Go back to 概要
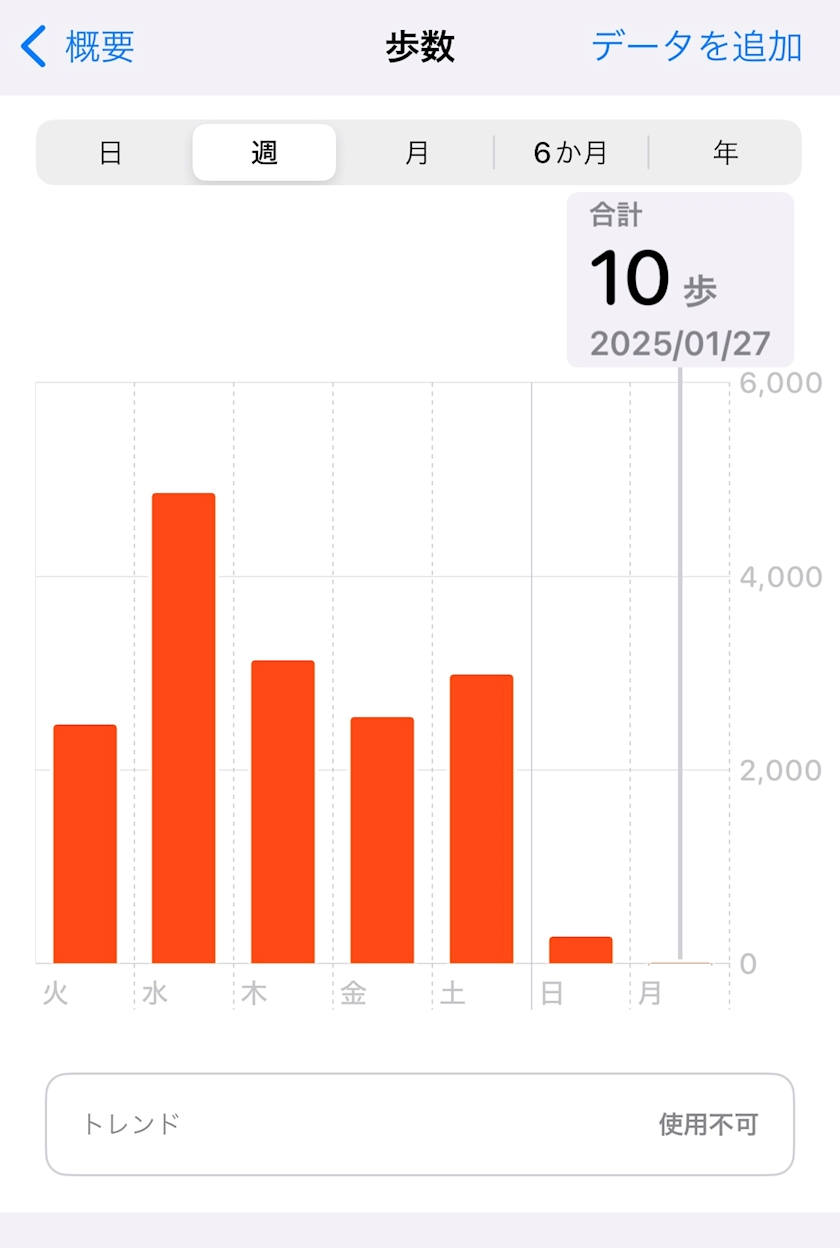The width and height of the screenshot is (840, 1248). 78,47
